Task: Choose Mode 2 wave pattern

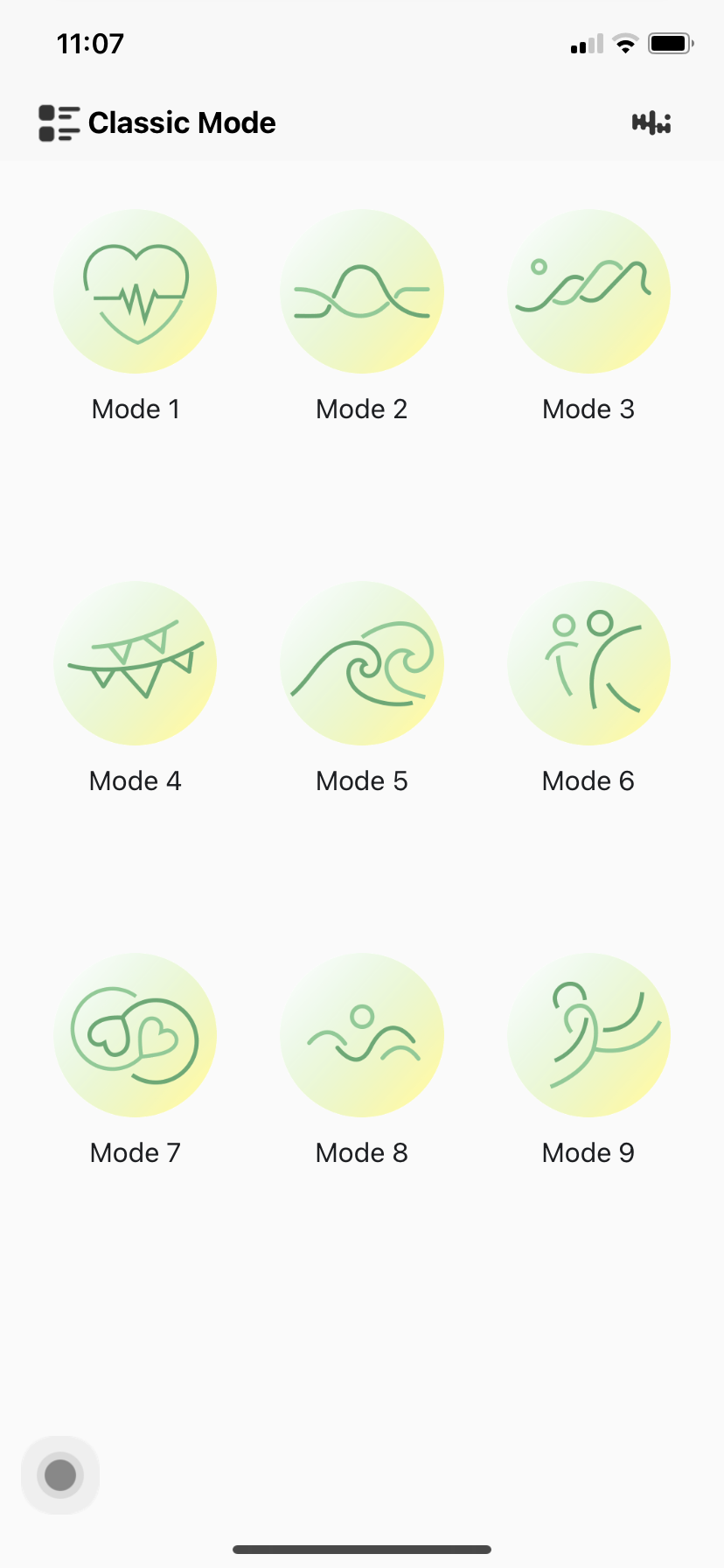Action: (x=362, y=291)
